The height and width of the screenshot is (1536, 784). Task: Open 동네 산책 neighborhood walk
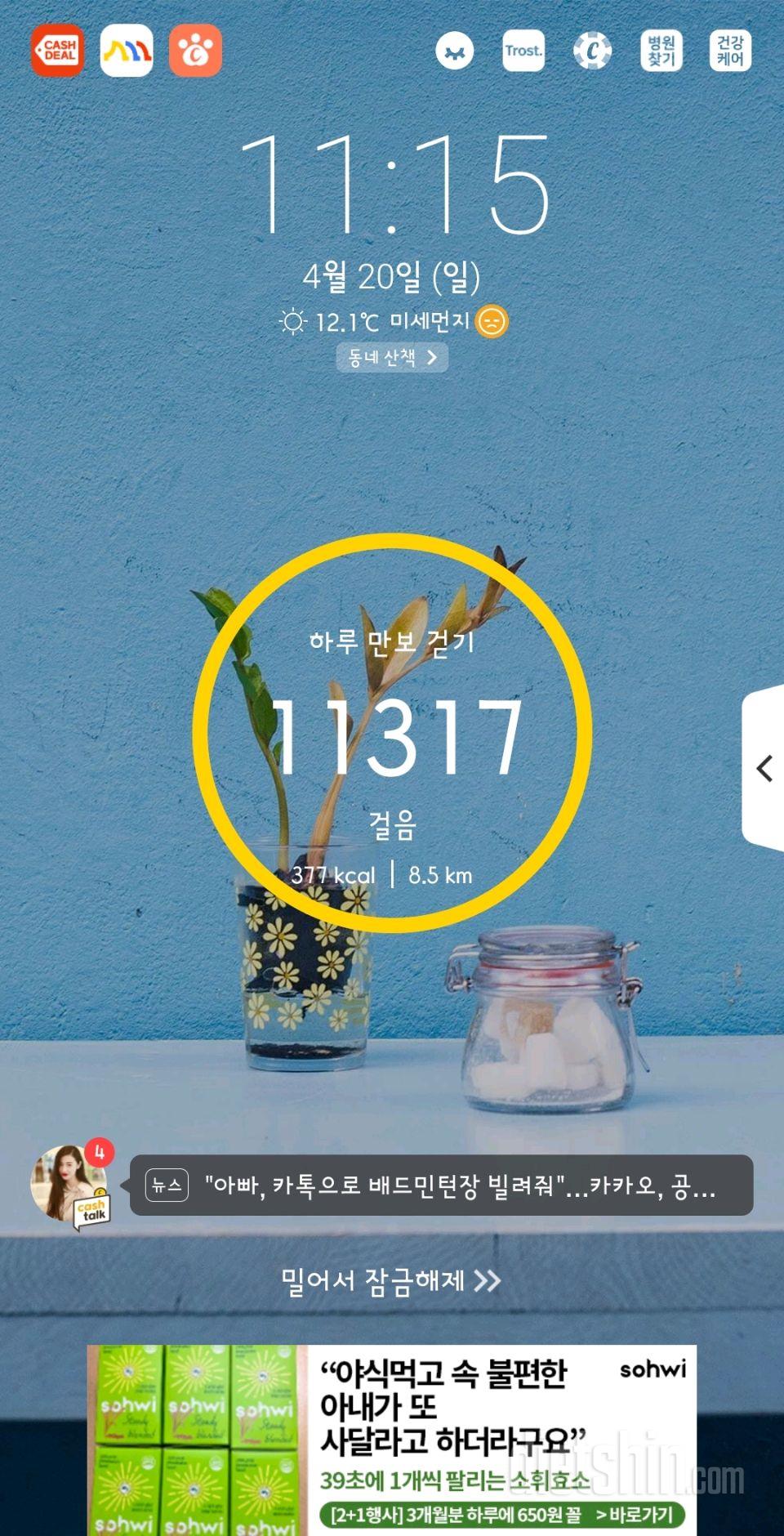point(392,357)
